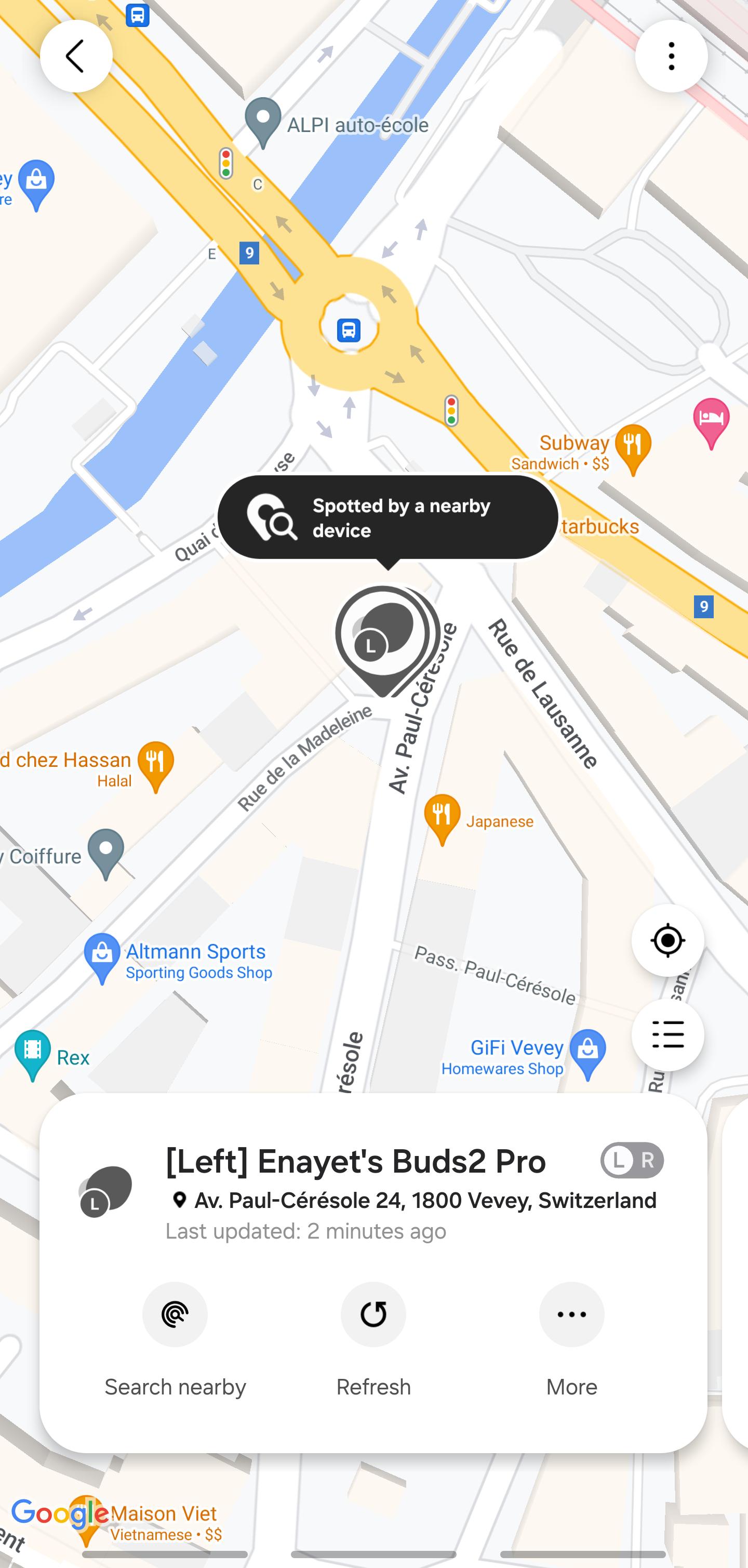The width and height of the screenshot is (748, 1568).
Task: Center map on my current location
Action: (x=667, y=940)
